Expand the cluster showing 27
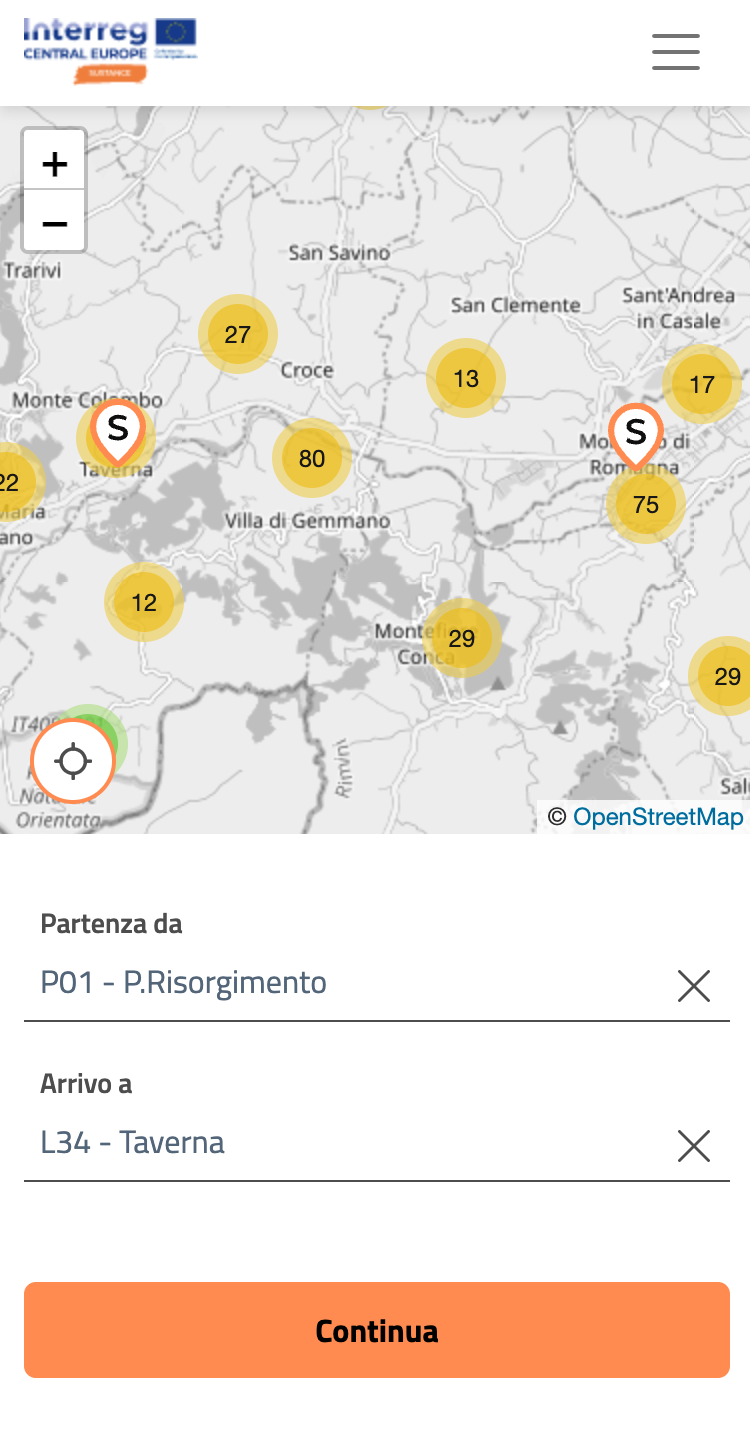The height and width of the screenshot is (1456, 750). [x=237, y=334]
